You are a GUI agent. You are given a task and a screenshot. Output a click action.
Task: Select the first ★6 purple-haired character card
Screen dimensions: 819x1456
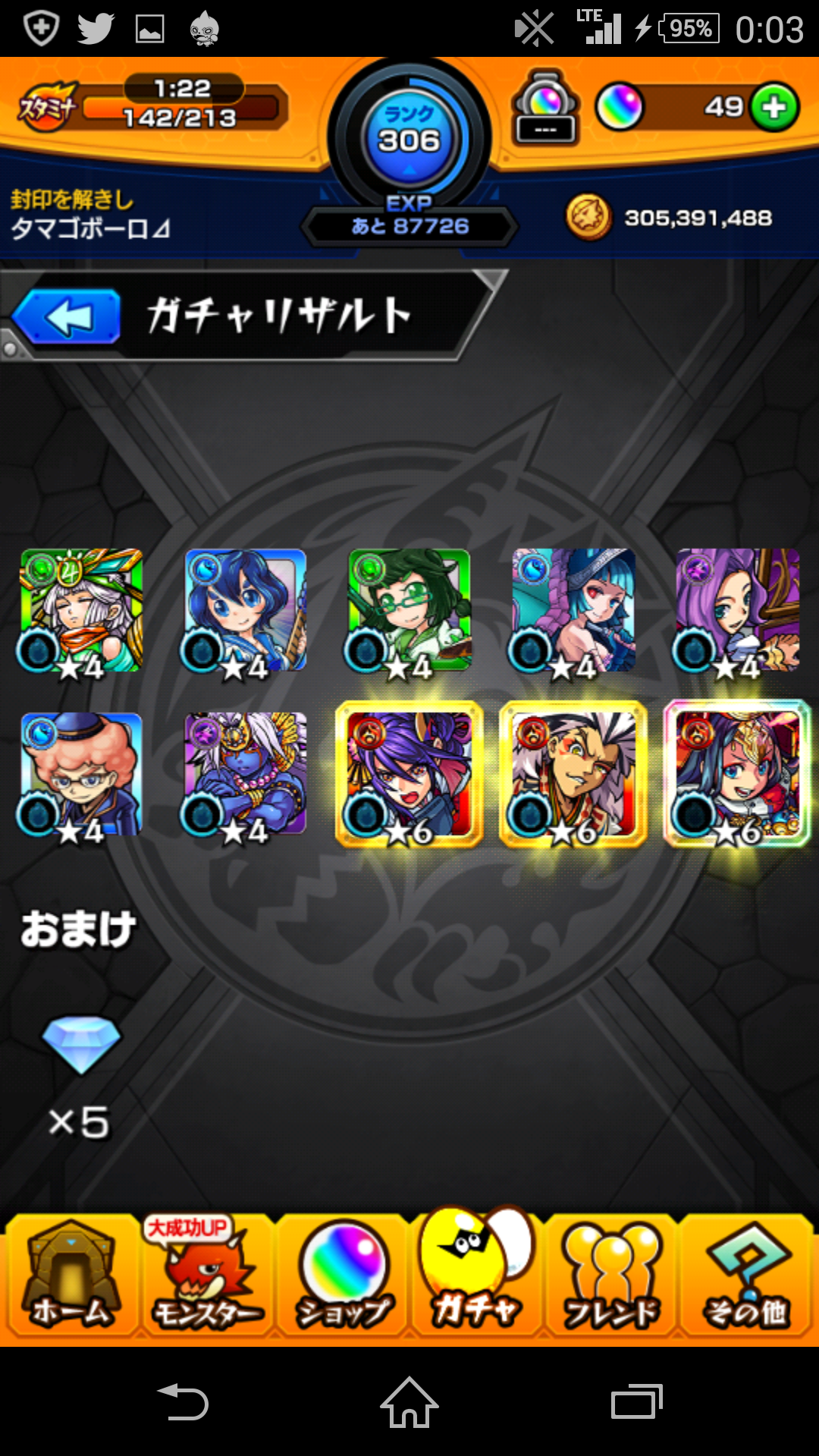tap(409, 775)
